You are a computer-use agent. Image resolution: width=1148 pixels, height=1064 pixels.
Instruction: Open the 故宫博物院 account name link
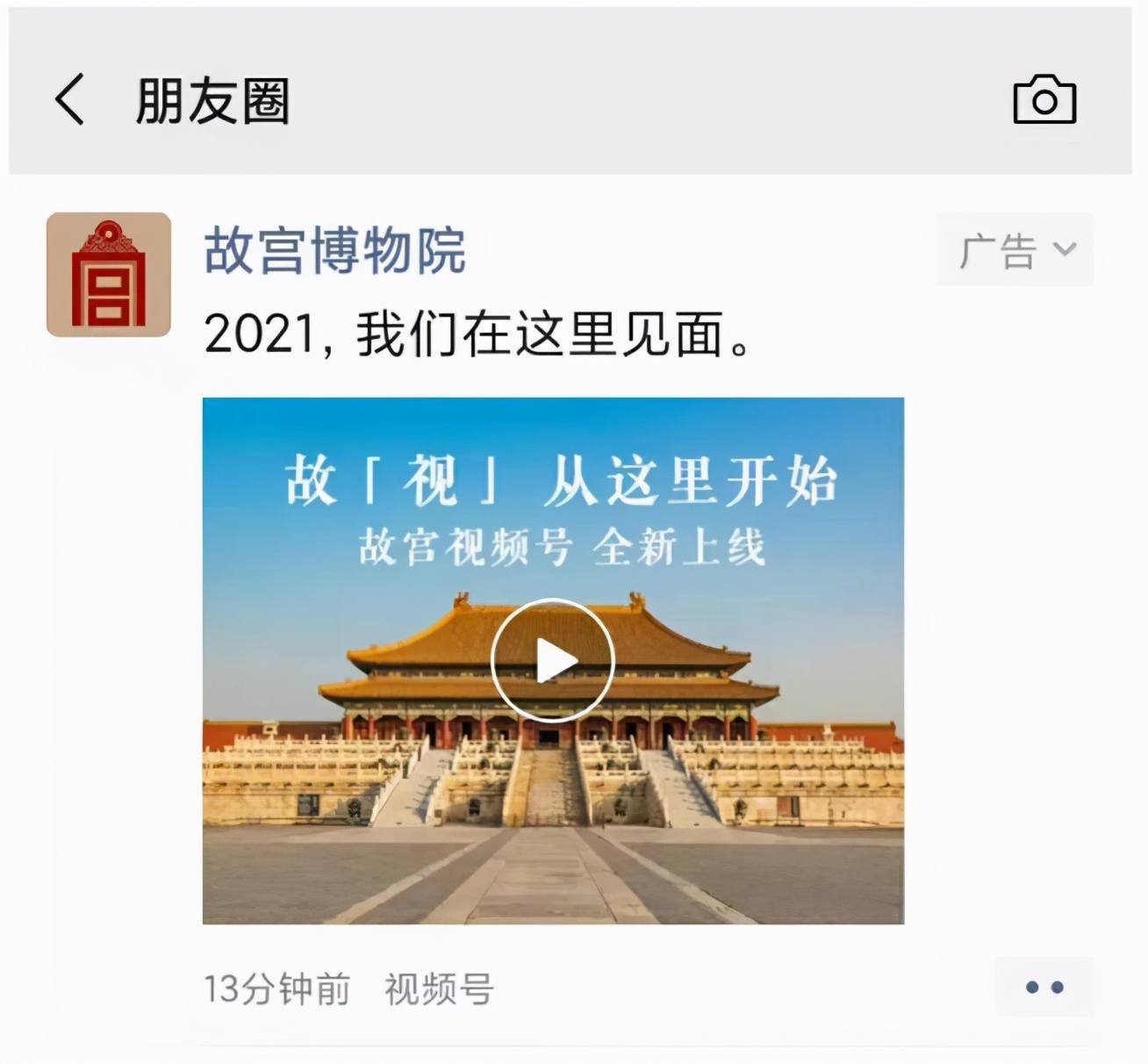pyautogui.click(x=334, y=251)
